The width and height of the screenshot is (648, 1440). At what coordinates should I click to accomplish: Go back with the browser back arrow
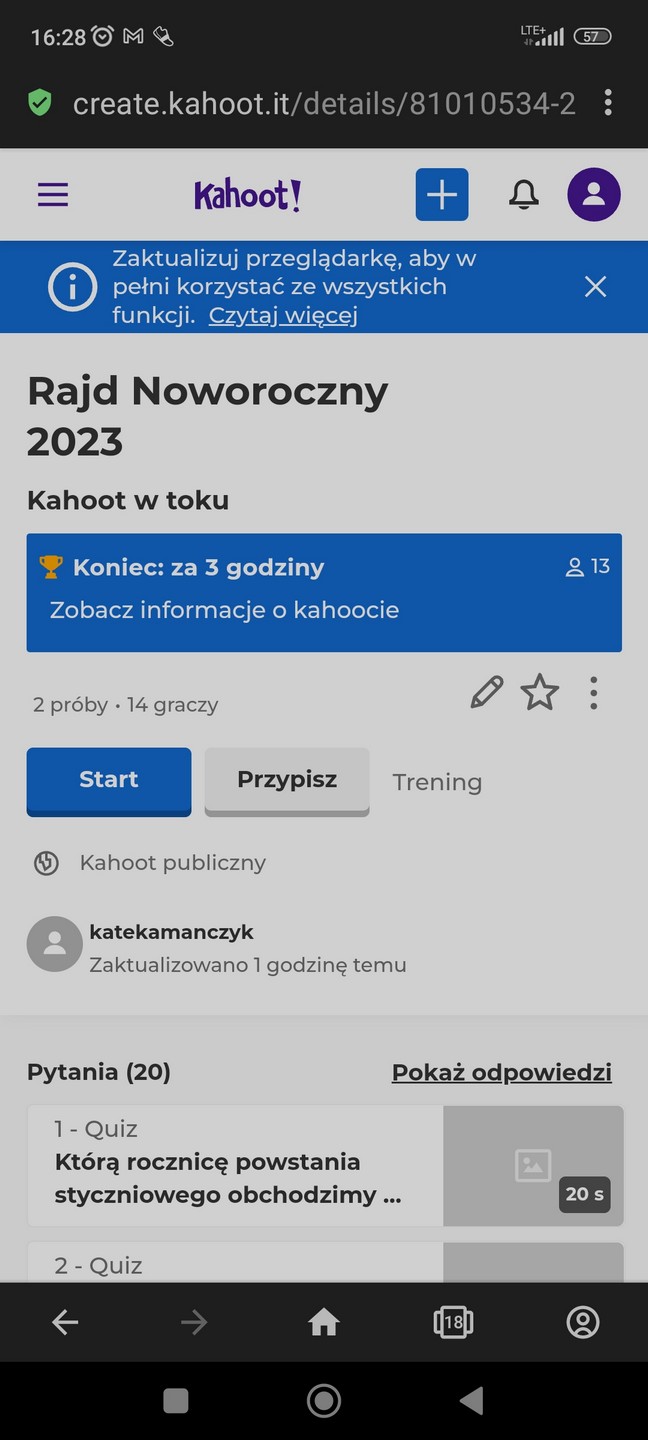pyautogui.click(x=65, y=1323)
